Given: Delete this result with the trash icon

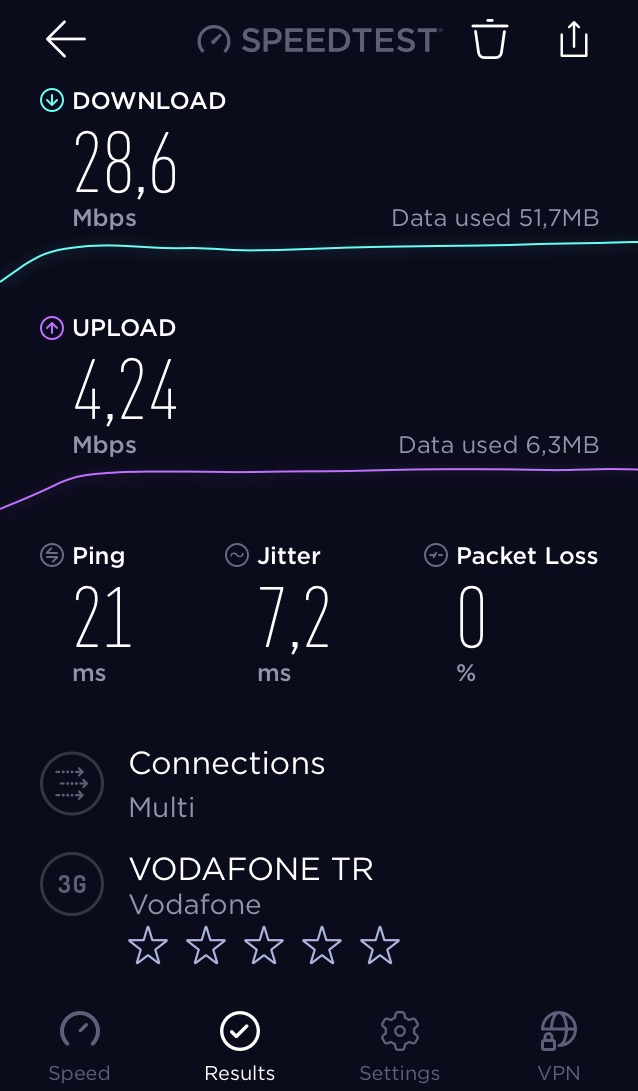Looking at the screenshot, I should click(x=491, y=38).
